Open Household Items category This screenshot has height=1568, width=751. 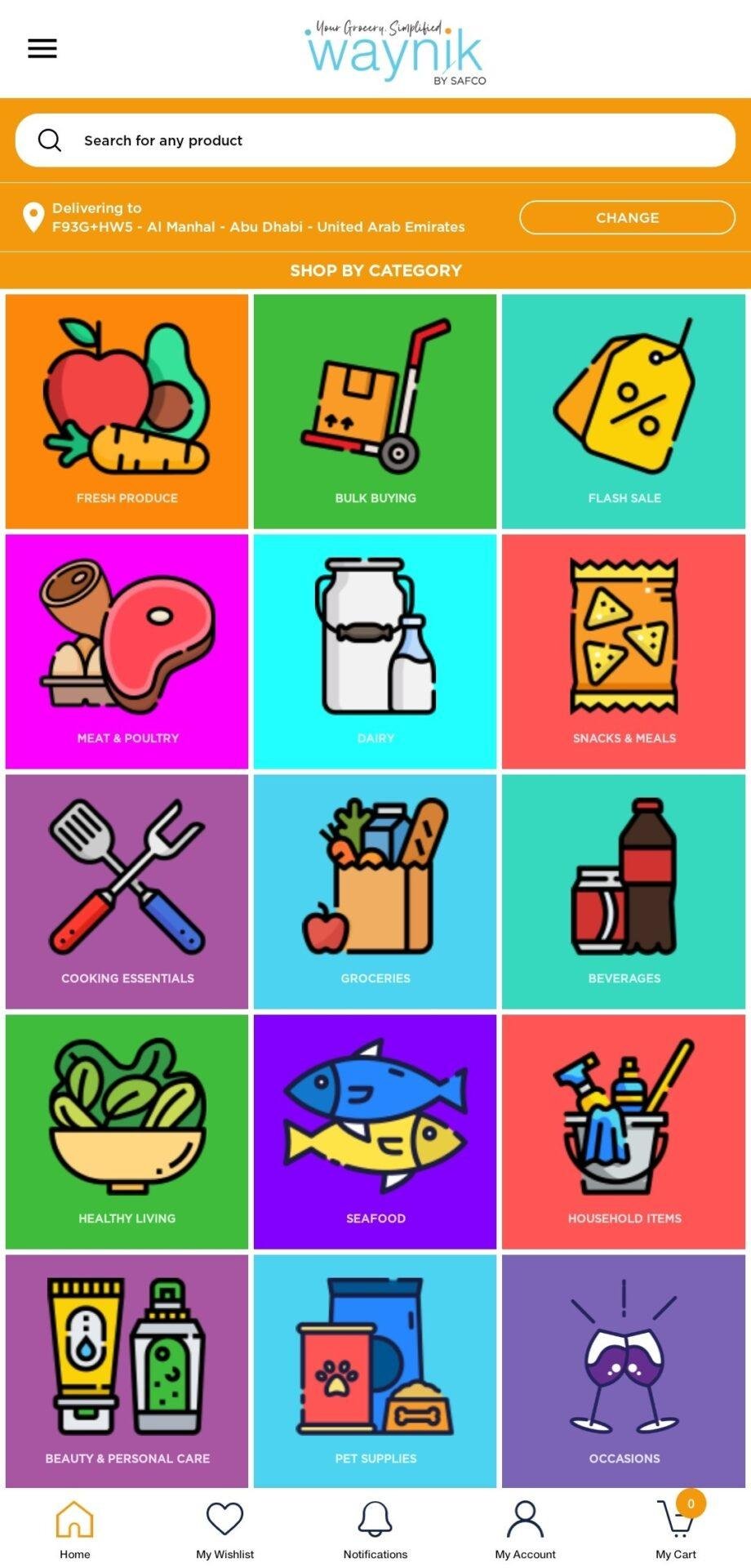click(x=624, y=1131)
